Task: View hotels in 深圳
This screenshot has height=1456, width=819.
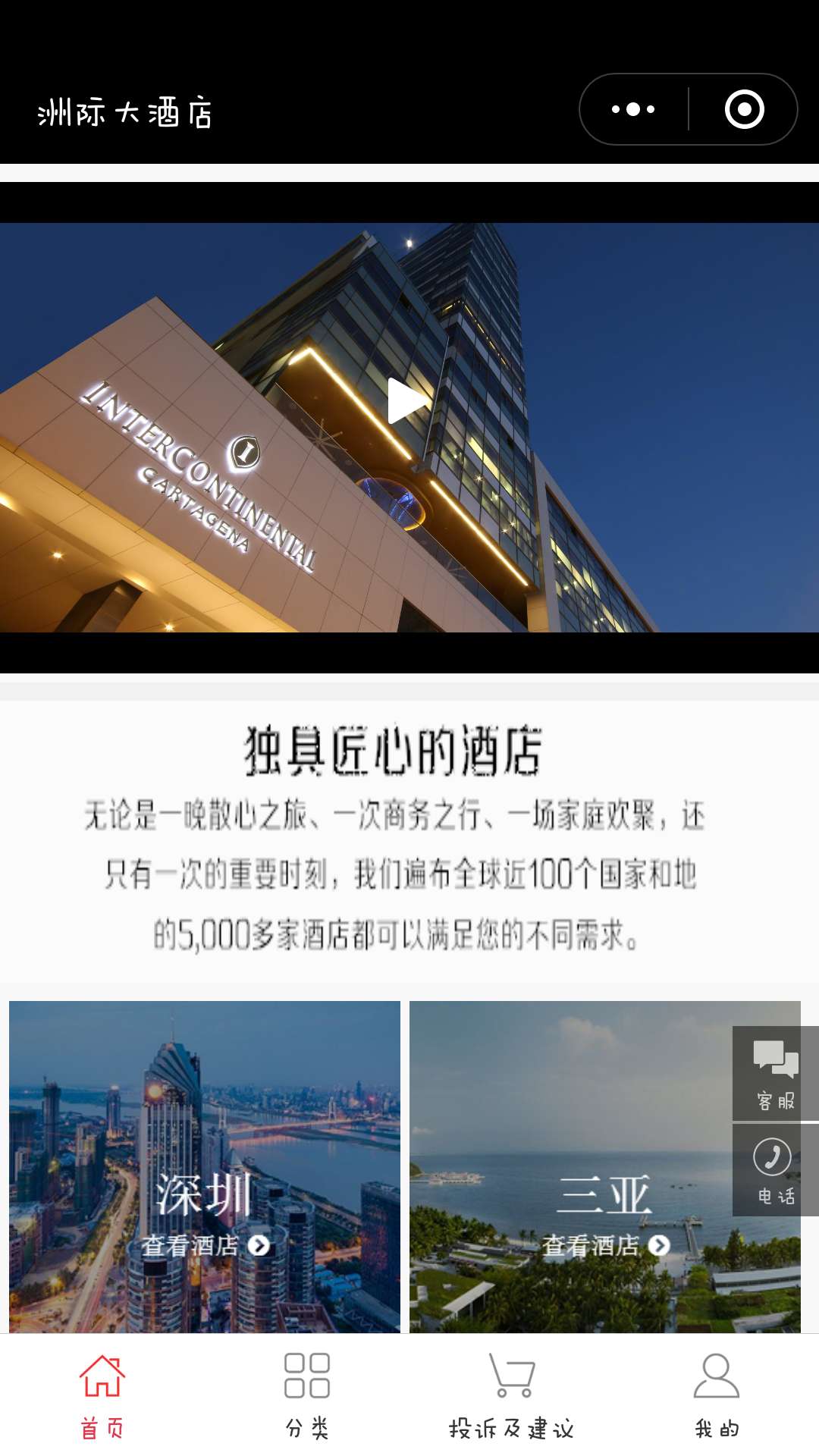Action: pyautogui.click(x=205, y=1244)
